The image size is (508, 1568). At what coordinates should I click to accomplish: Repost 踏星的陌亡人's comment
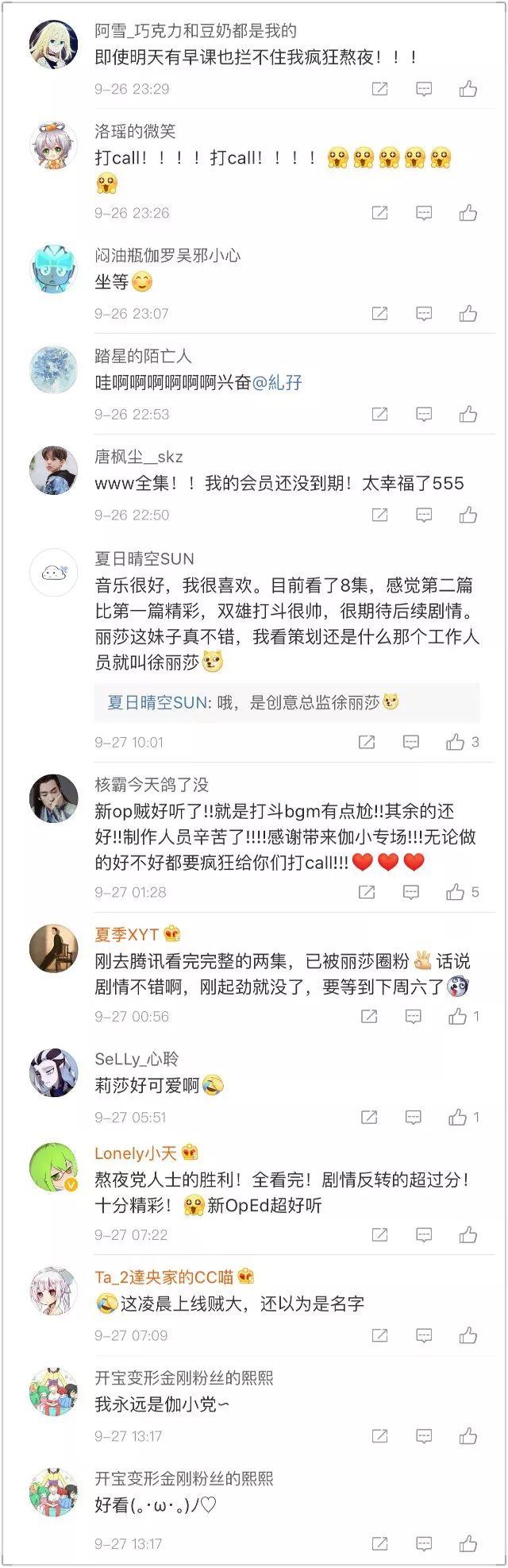pos(380,414)
